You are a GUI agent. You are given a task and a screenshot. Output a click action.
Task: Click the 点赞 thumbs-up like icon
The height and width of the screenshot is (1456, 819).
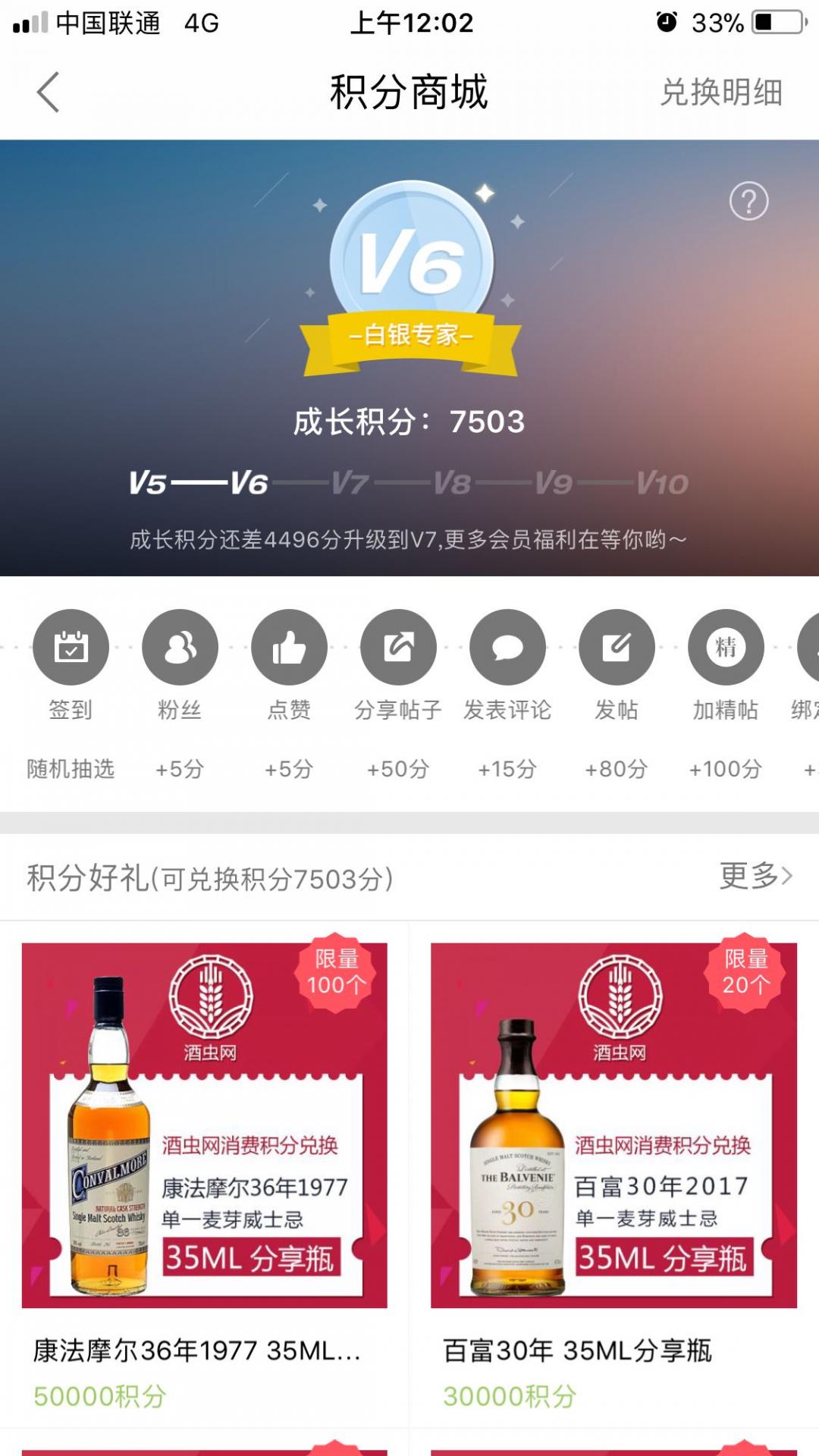tap(288, 647)
